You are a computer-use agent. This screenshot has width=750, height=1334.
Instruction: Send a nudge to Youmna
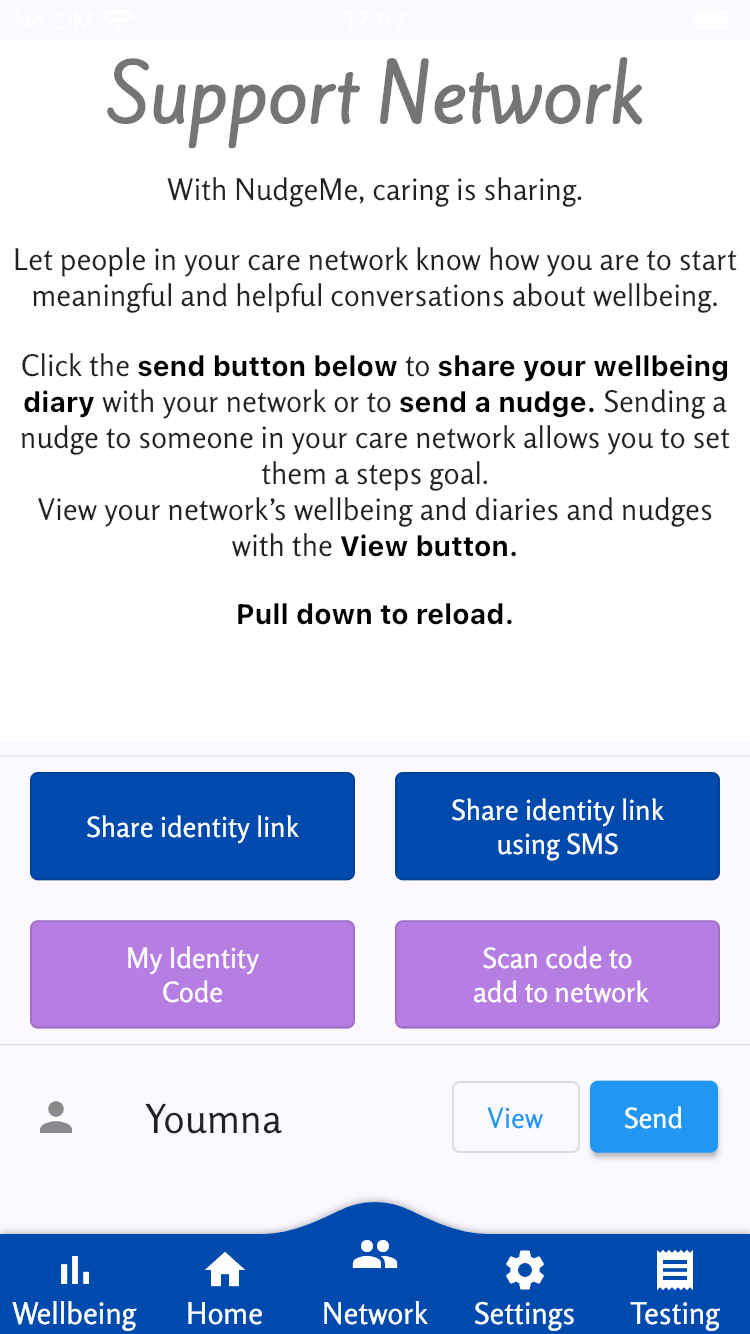click(653, 1117)
